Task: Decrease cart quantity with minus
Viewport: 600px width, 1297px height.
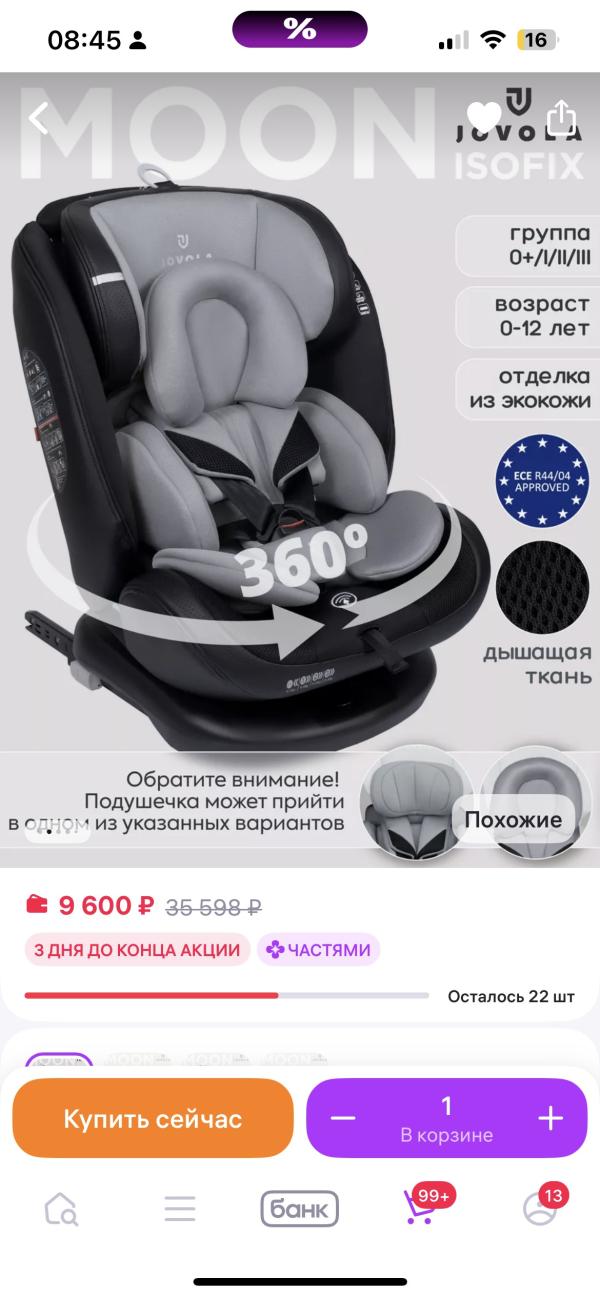Action: click(343, 1118)
